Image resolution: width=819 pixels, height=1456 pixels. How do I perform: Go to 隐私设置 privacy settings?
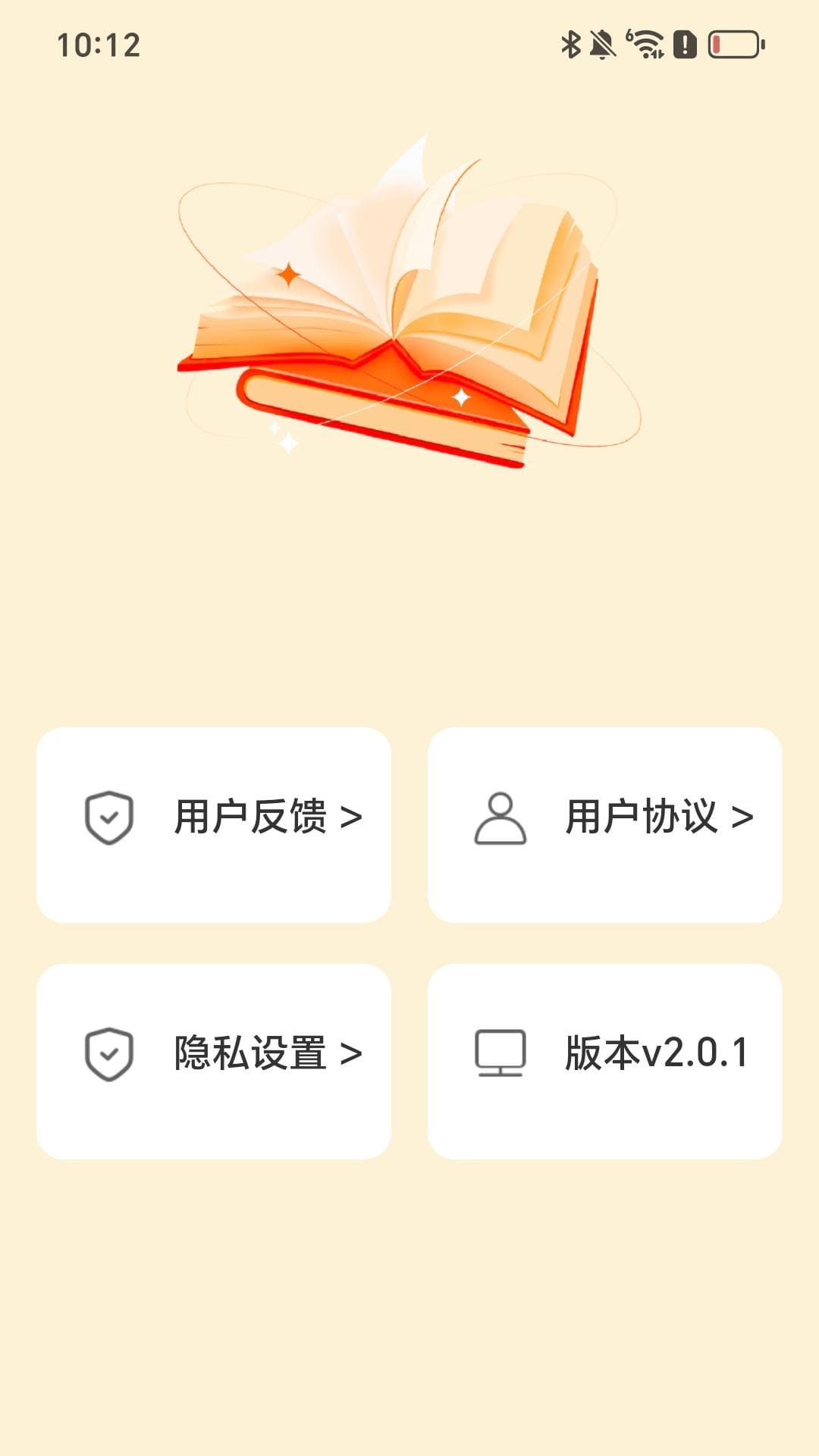[214, 1060]
